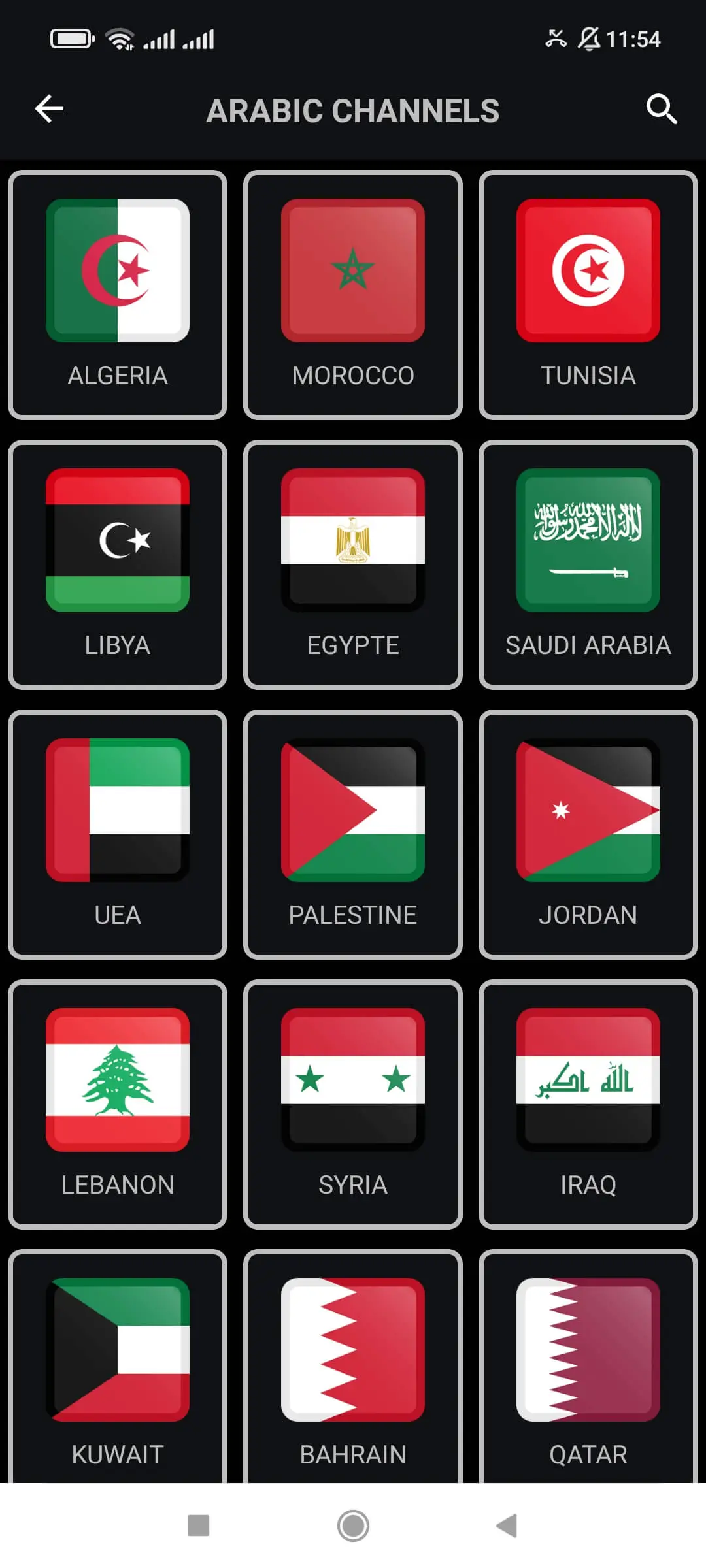Open Jordan channels
This screenshot has height=1568, width=706.
pos(588,834)
